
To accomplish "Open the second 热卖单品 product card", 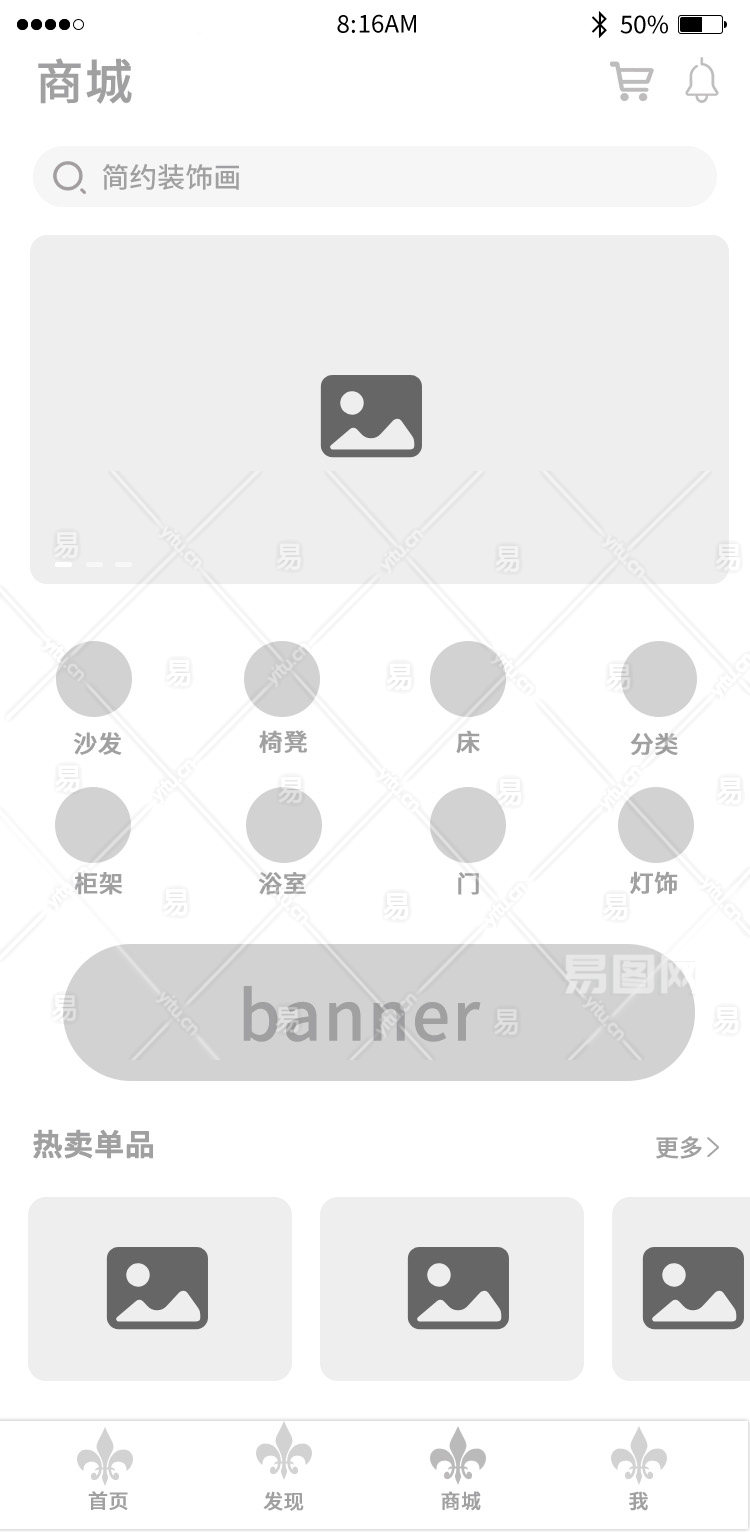I will (x=452, y=1288).
